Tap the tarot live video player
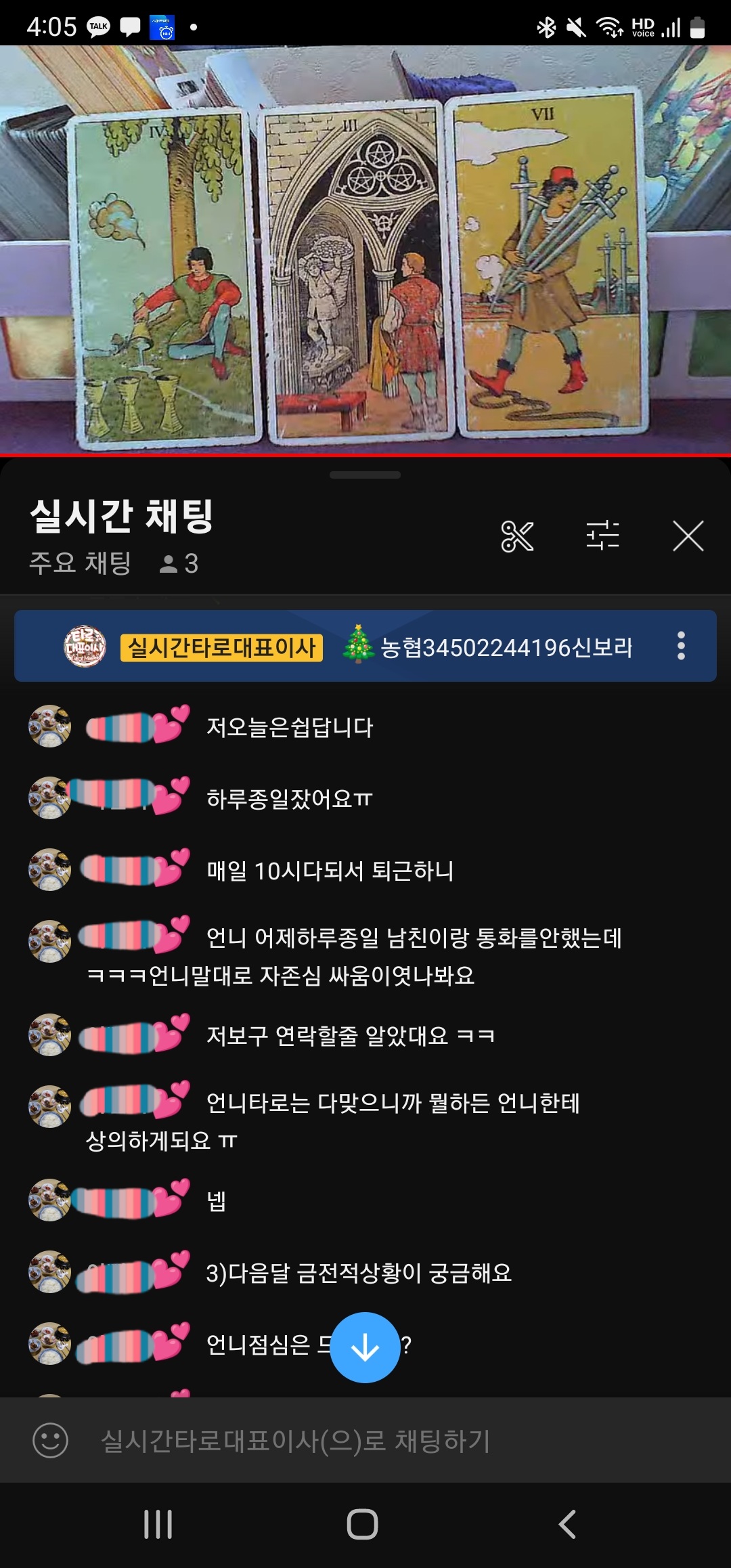 tap(365, 249)
